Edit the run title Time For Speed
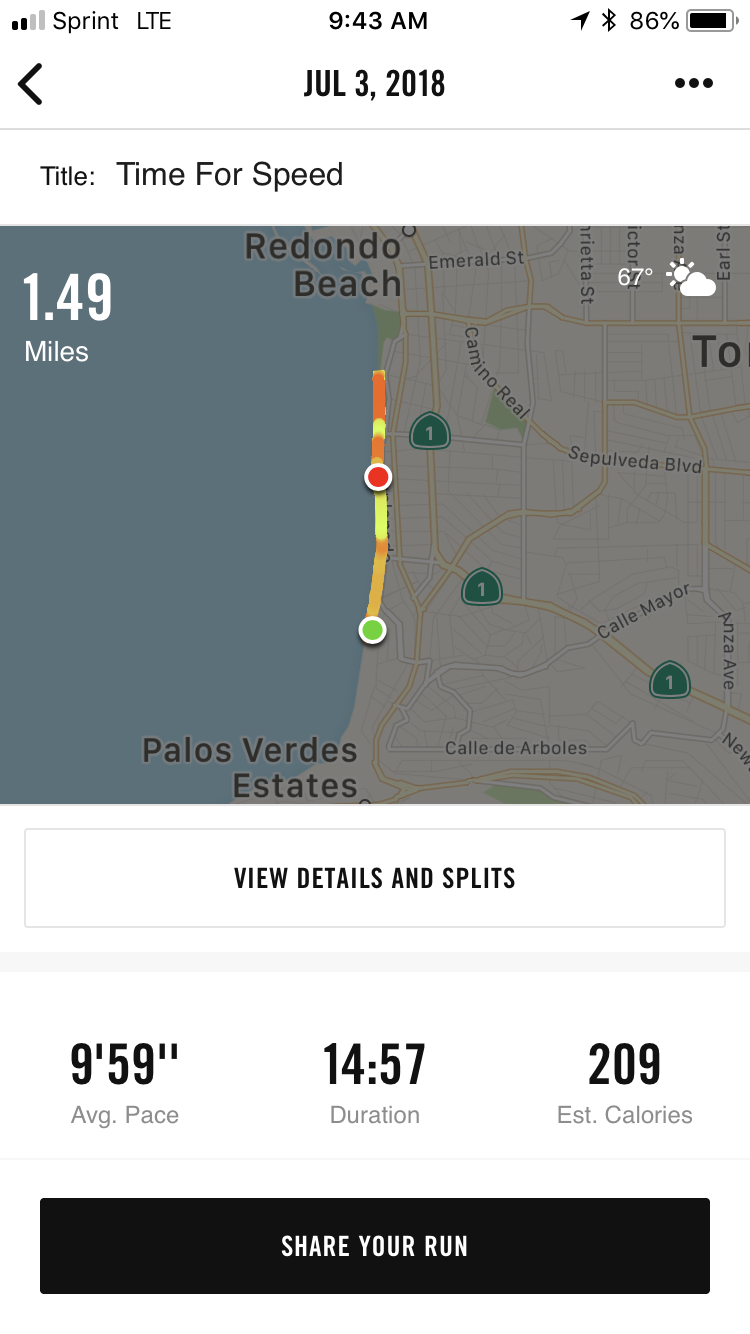The image size is (750, 1334). pos(230,175)
